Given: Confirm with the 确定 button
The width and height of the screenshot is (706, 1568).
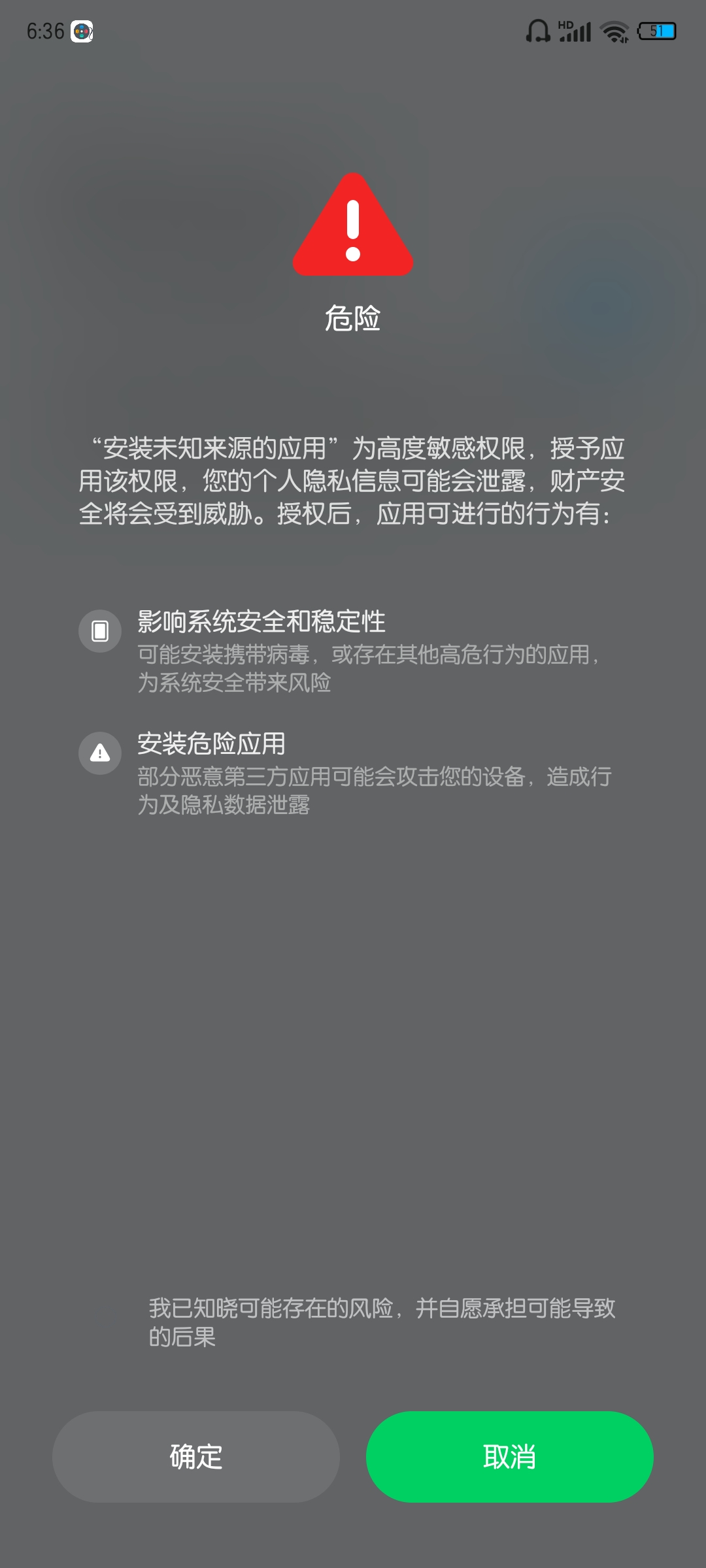Looking at the screenshot, I should click(196, 1456).
